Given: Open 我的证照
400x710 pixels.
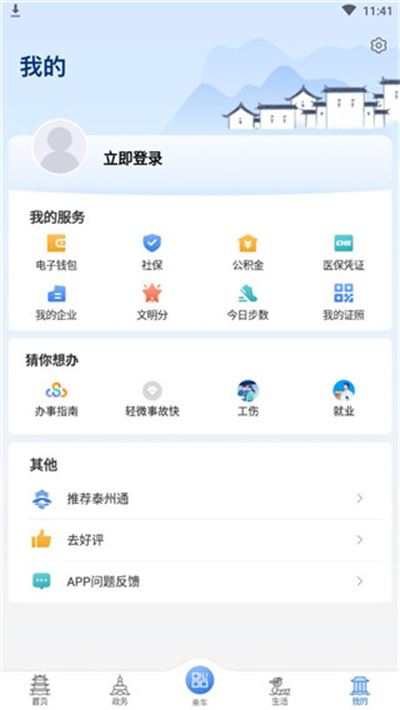Looking at the screenshot, I should point(343,302).
